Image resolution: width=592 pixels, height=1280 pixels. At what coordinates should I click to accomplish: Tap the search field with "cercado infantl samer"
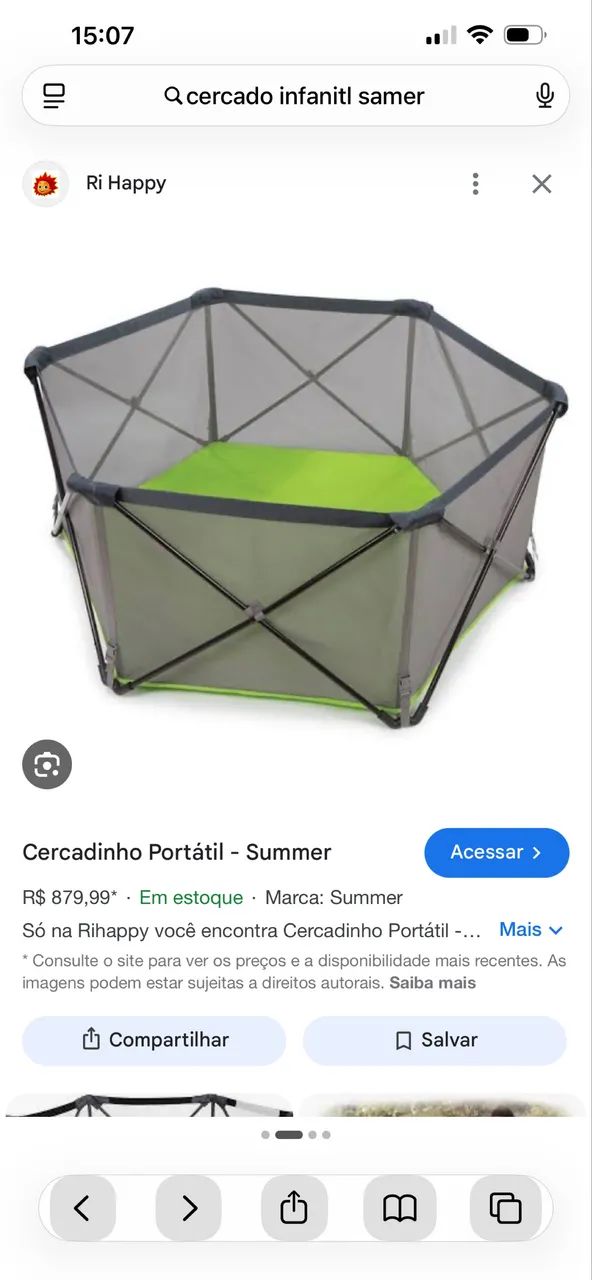pos(296,96)
